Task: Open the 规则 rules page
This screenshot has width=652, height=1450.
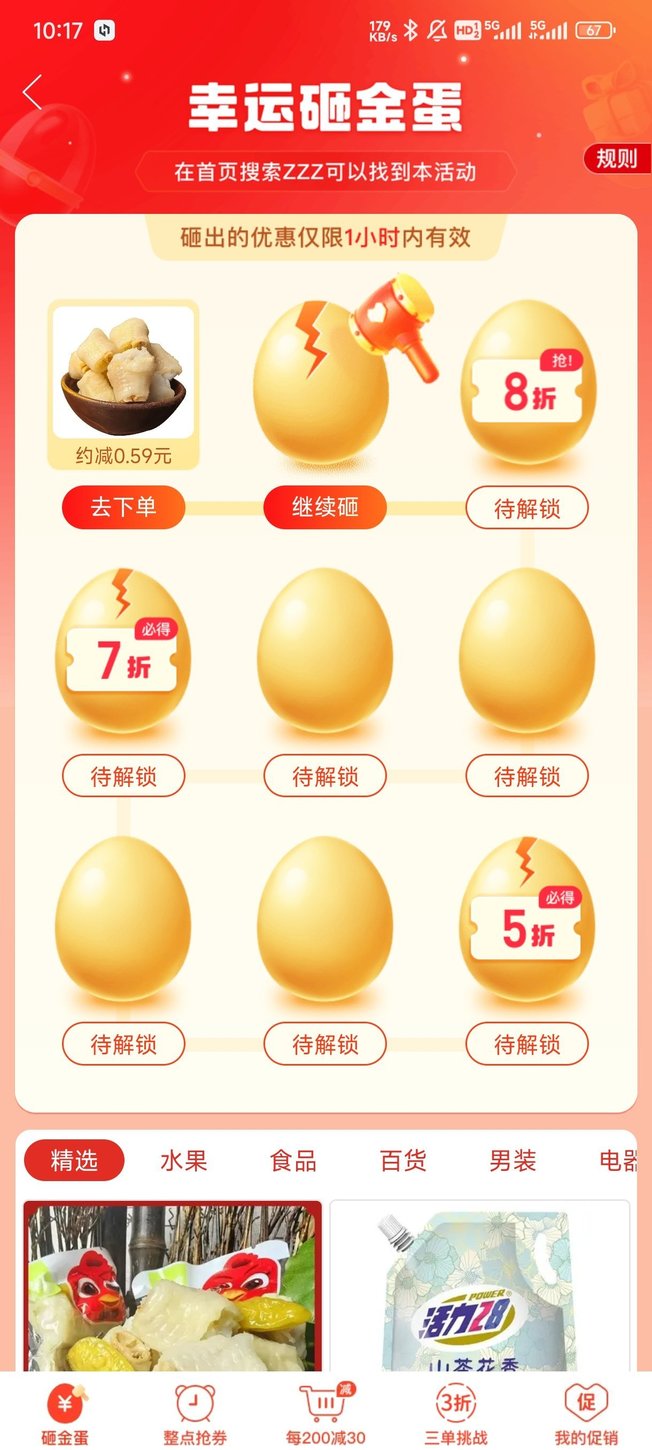Action: coord(616,158)
